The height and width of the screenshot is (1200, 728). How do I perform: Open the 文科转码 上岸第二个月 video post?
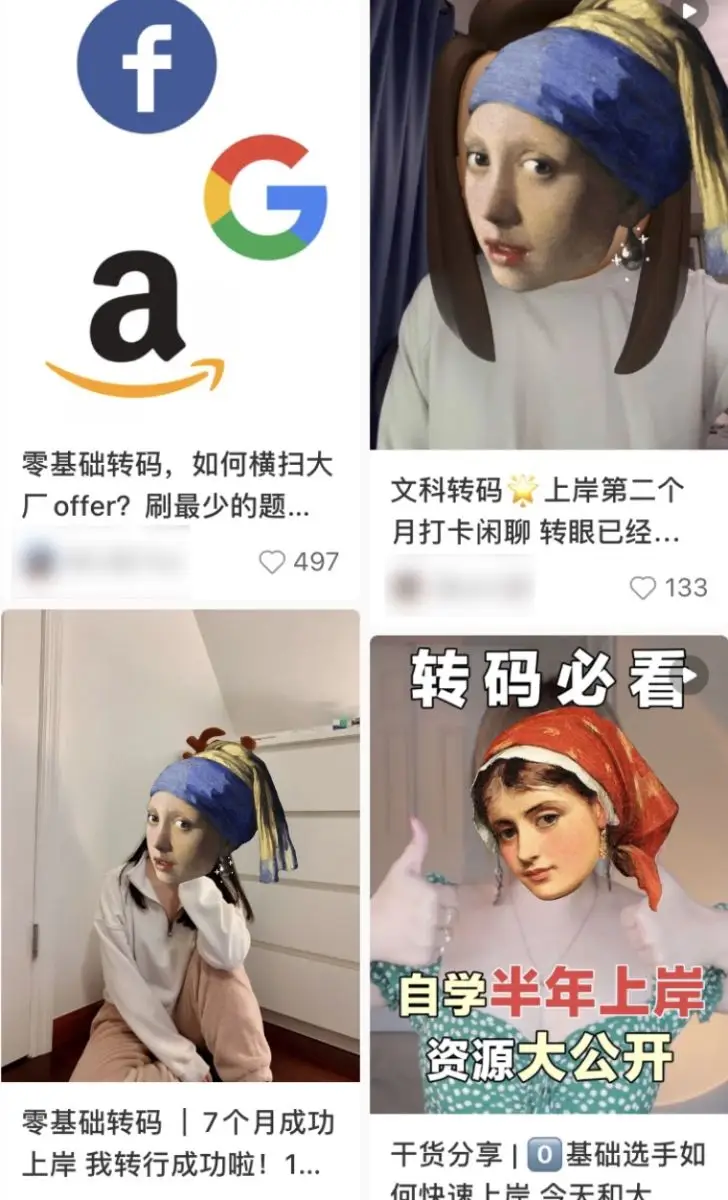[x=548, y=225]
